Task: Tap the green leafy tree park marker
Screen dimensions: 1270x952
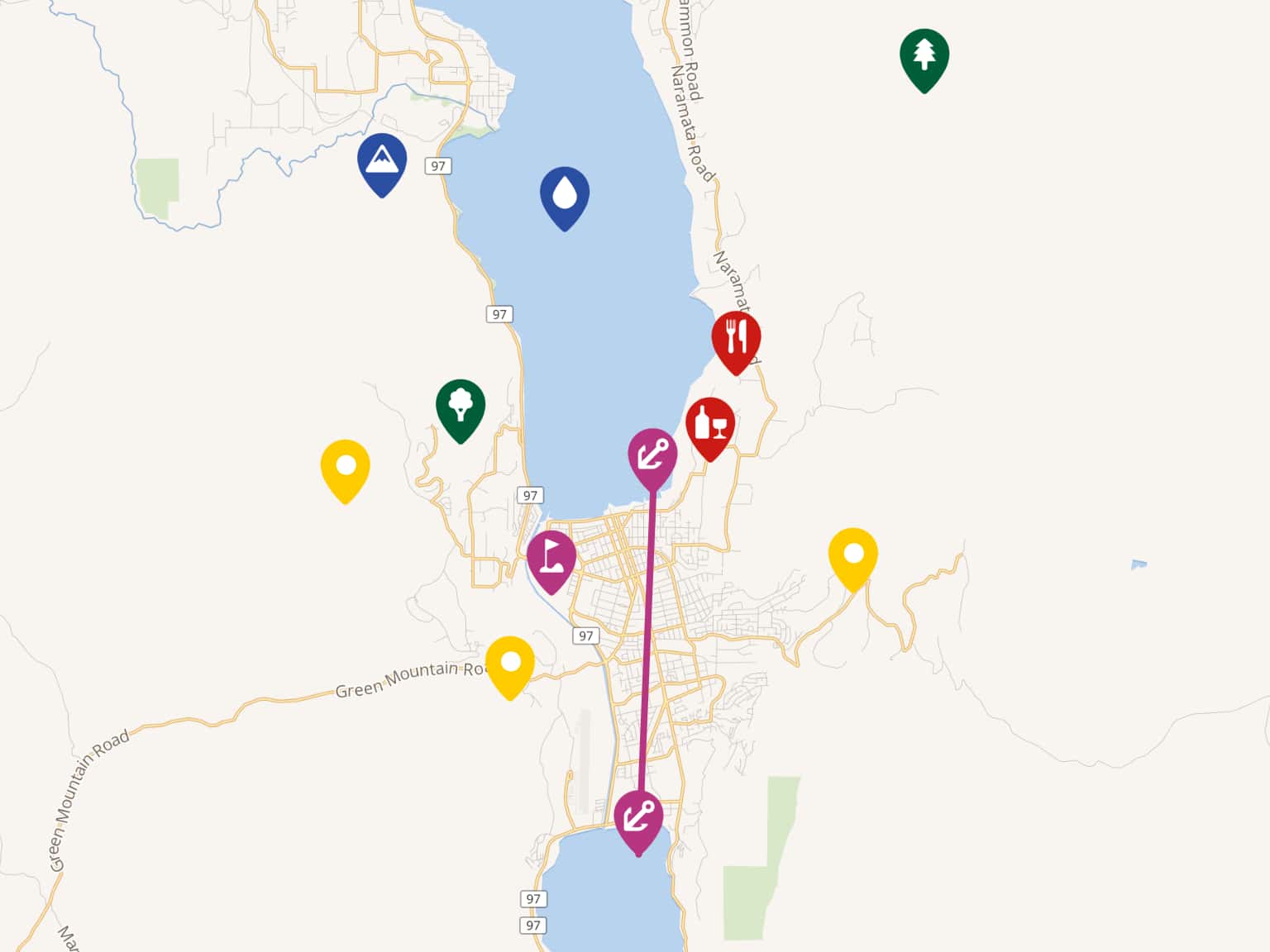Action: (x=461, y=407)
